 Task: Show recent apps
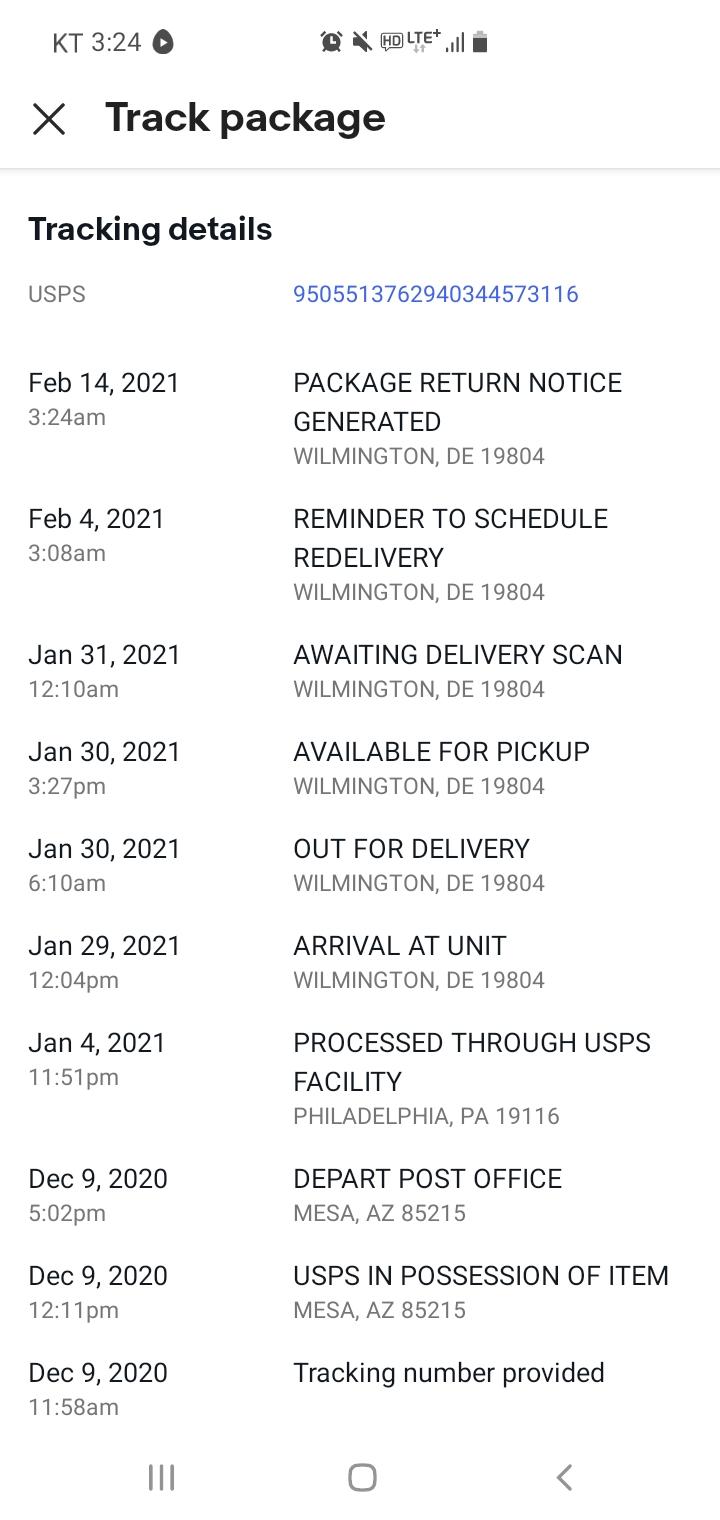point(161,1477)
